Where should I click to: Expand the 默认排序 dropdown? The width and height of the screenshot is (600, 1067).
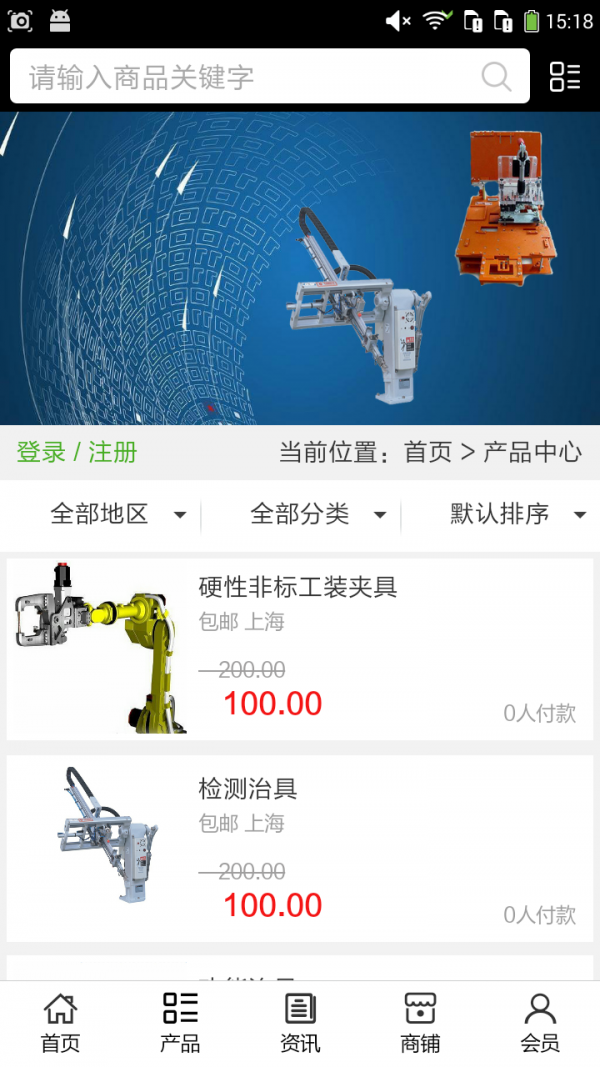(x=517, y=515)
